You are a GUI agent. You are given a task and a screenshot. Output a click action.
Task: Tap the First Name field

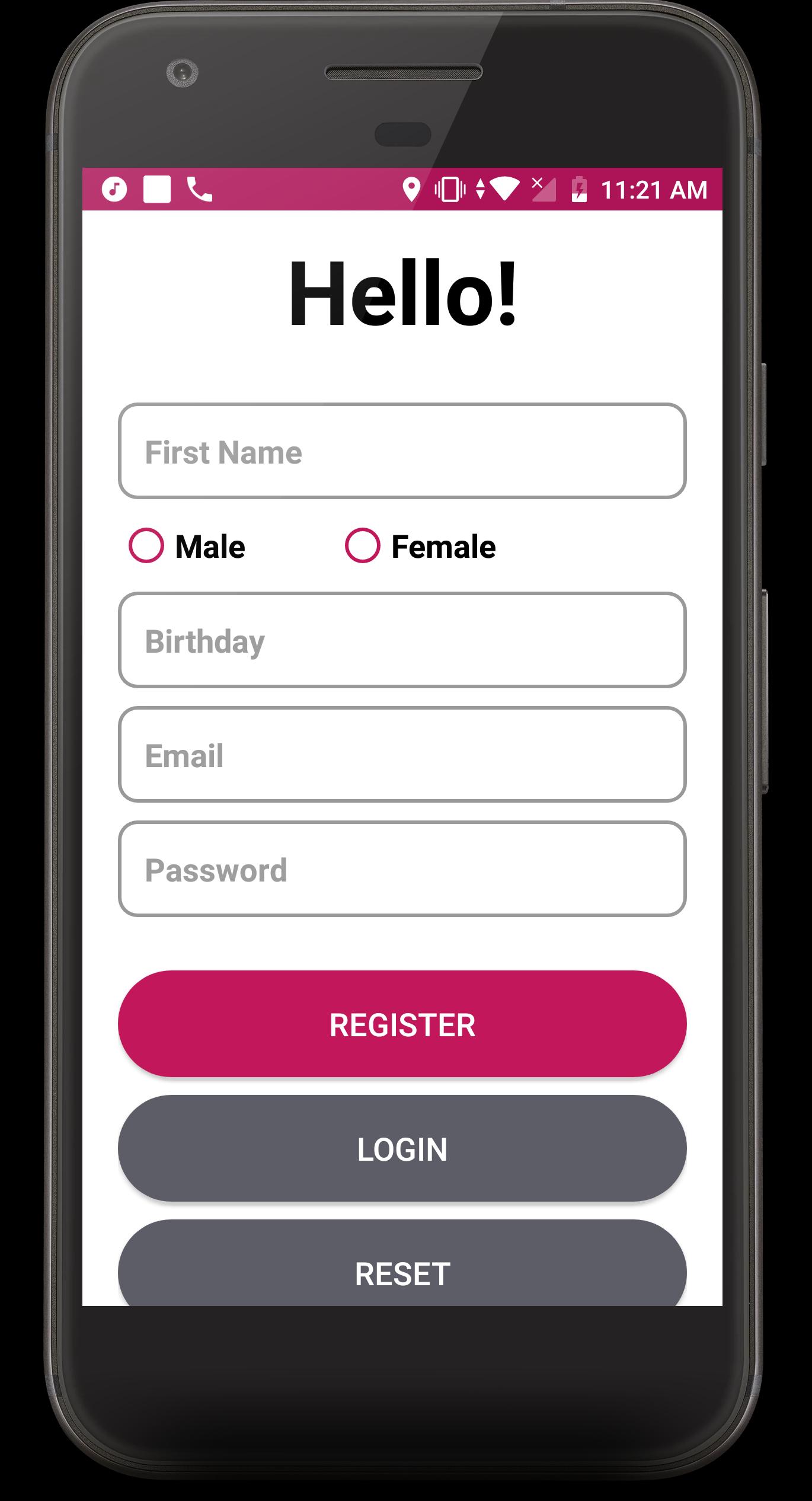pyautogui.click(x=402, y=451)
